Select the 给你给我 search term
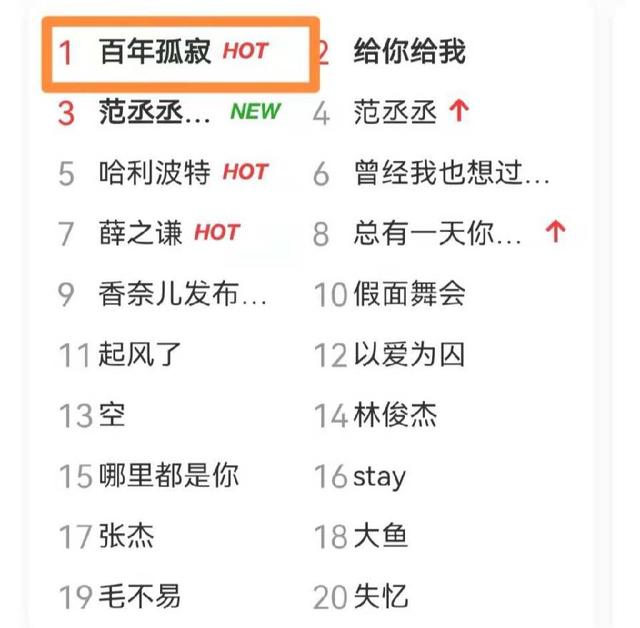This screenshot has width=640, height=628. (x=409, y=52)
